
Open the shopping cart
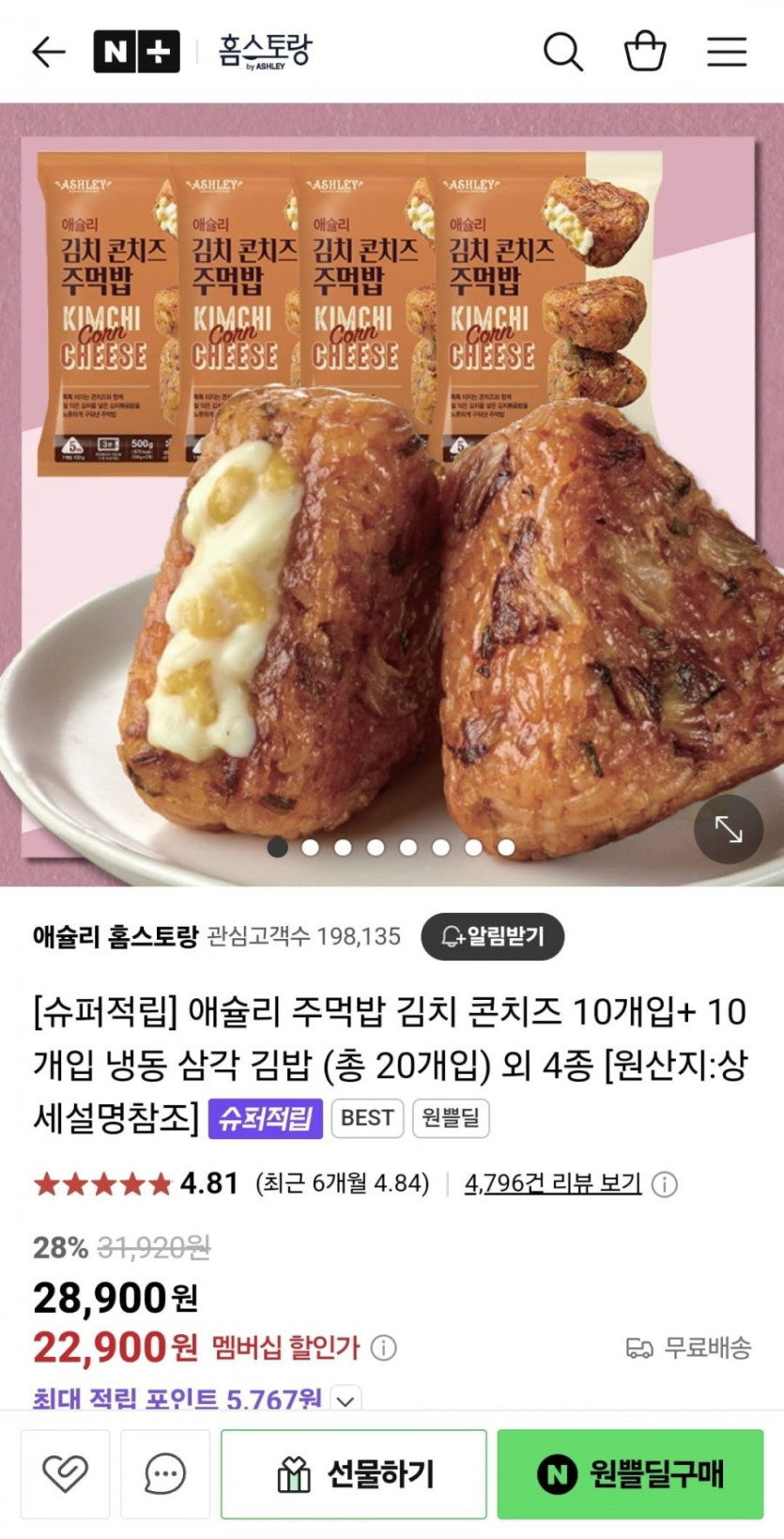pos(645,51)
